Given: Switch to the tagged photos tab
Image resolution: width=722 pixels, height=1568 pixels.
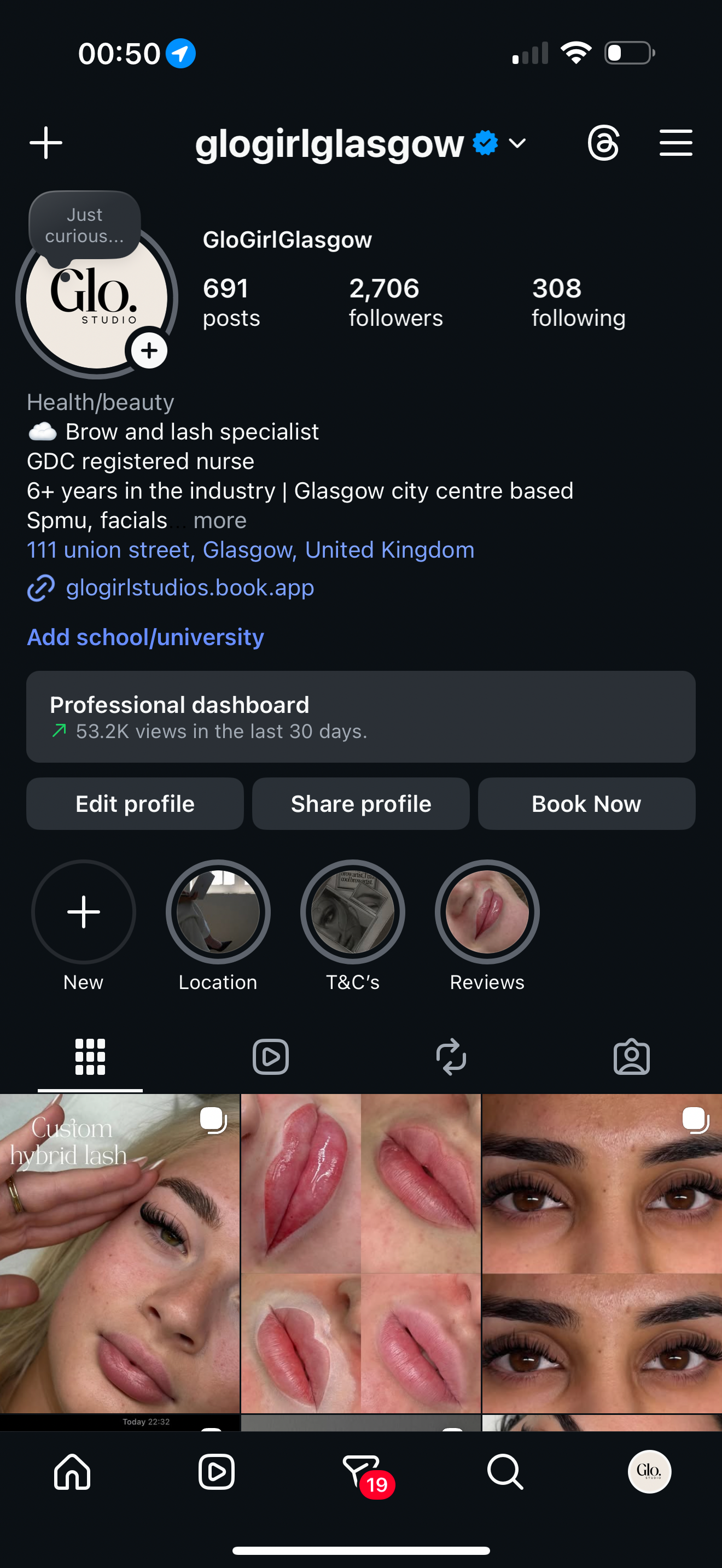Looking at the screenshot, I should coord(631,1057).
